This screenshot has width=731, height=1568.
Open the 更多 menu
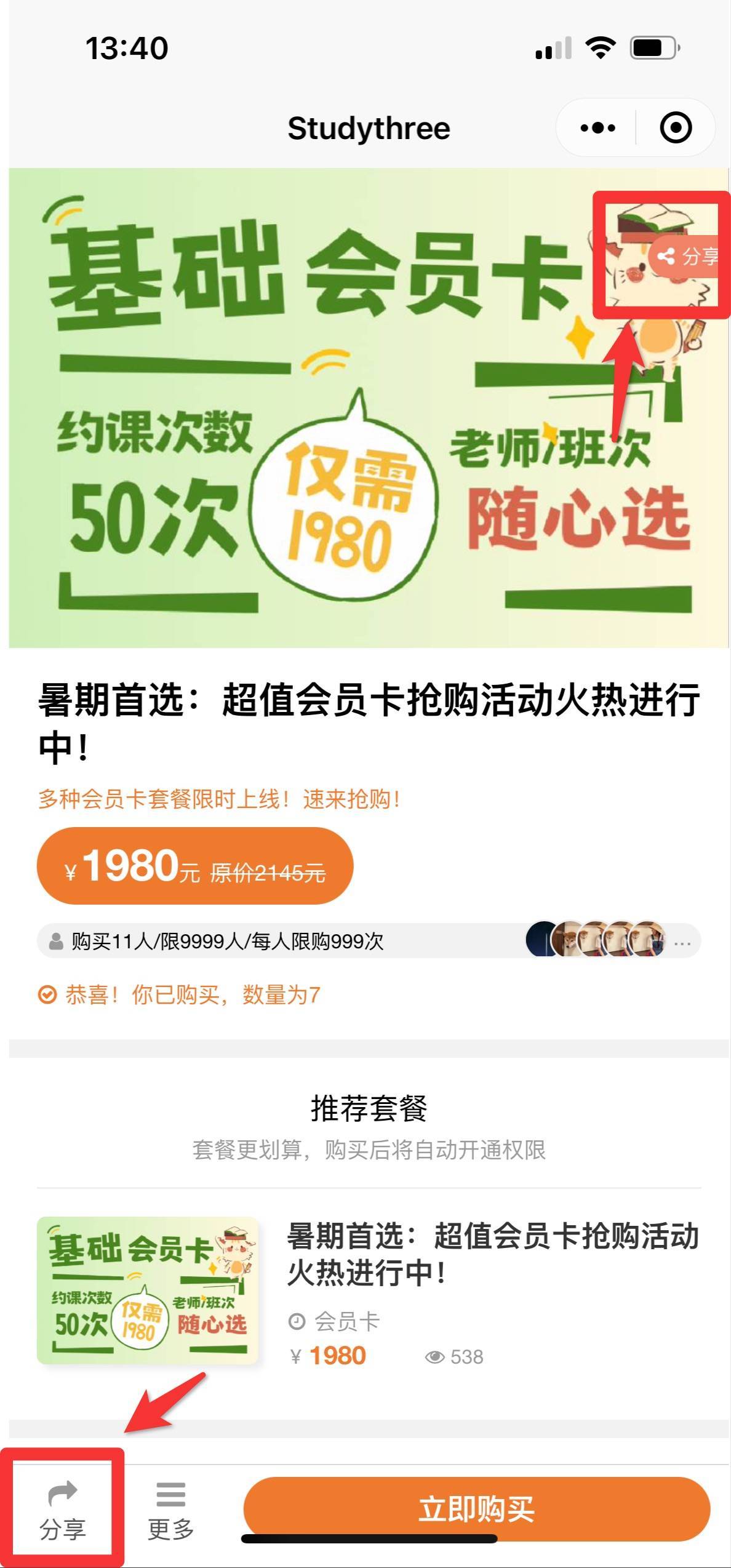[170, 1513]
